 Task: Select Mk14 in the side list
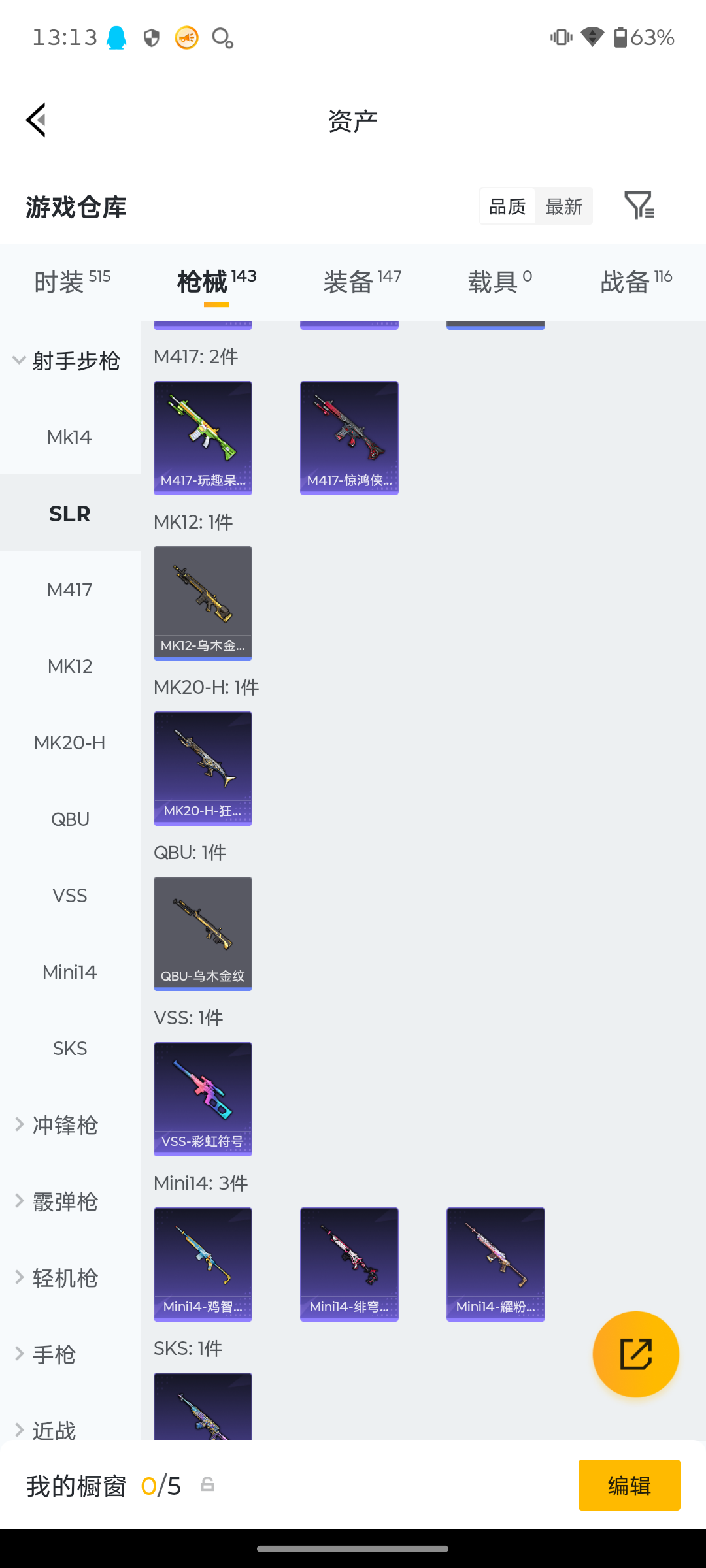tap(69, 437)
